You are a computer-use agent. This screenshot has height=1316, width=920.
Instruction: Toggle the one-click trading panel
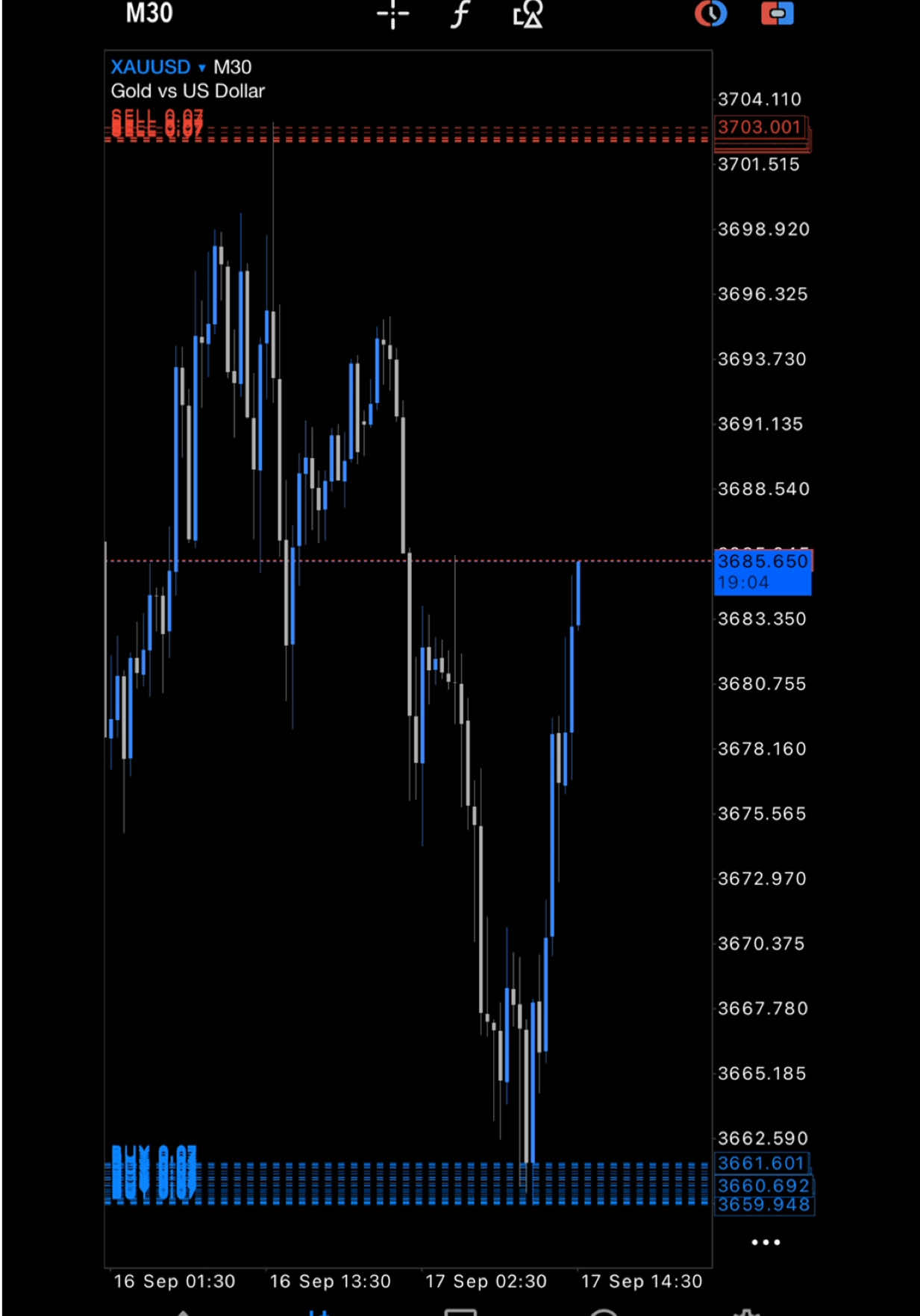pos(778,13)
